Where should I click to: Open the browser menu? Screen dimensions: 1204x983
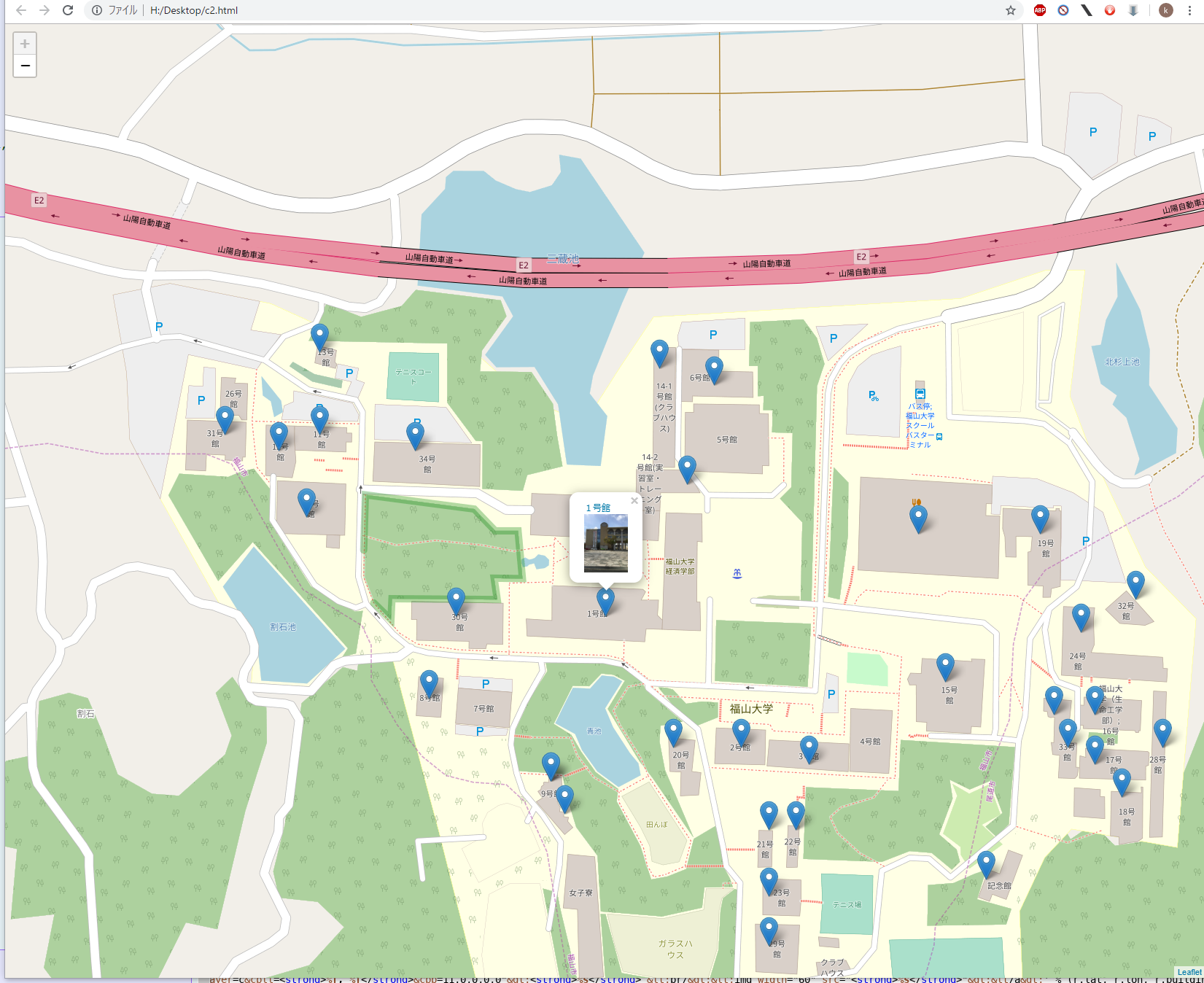(x=1189, y=10)
